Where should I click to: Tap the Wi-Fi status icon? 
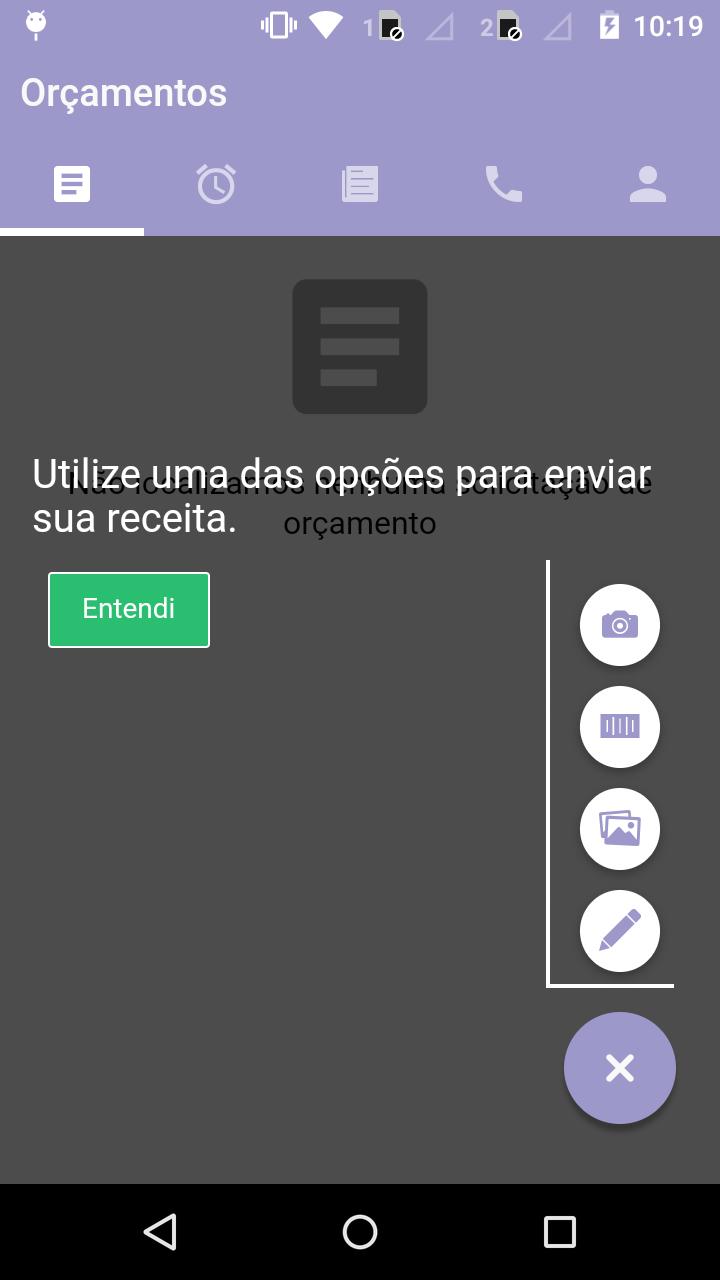point(322,25)
